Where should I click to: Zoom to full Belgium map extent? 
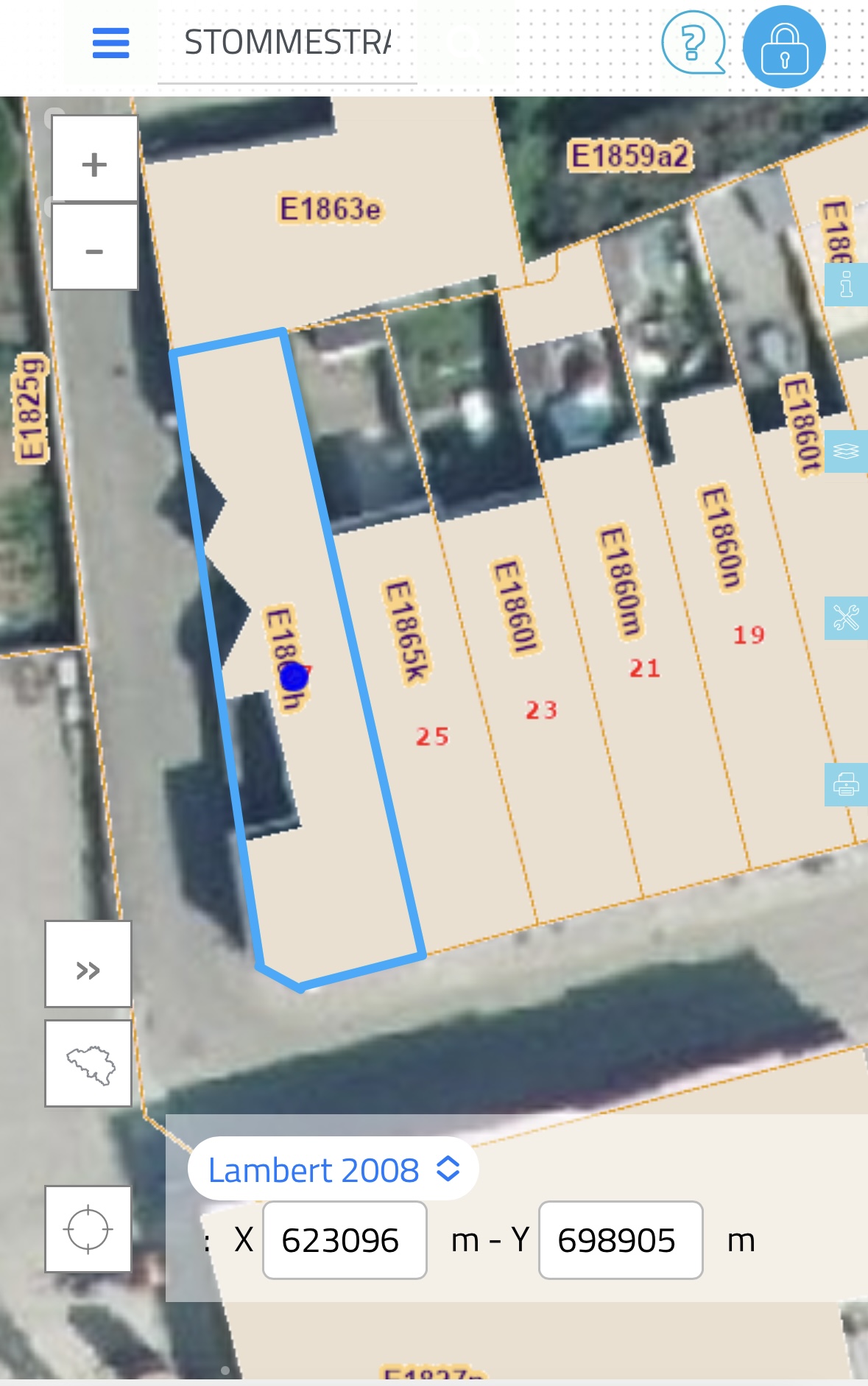[88, 1064]
